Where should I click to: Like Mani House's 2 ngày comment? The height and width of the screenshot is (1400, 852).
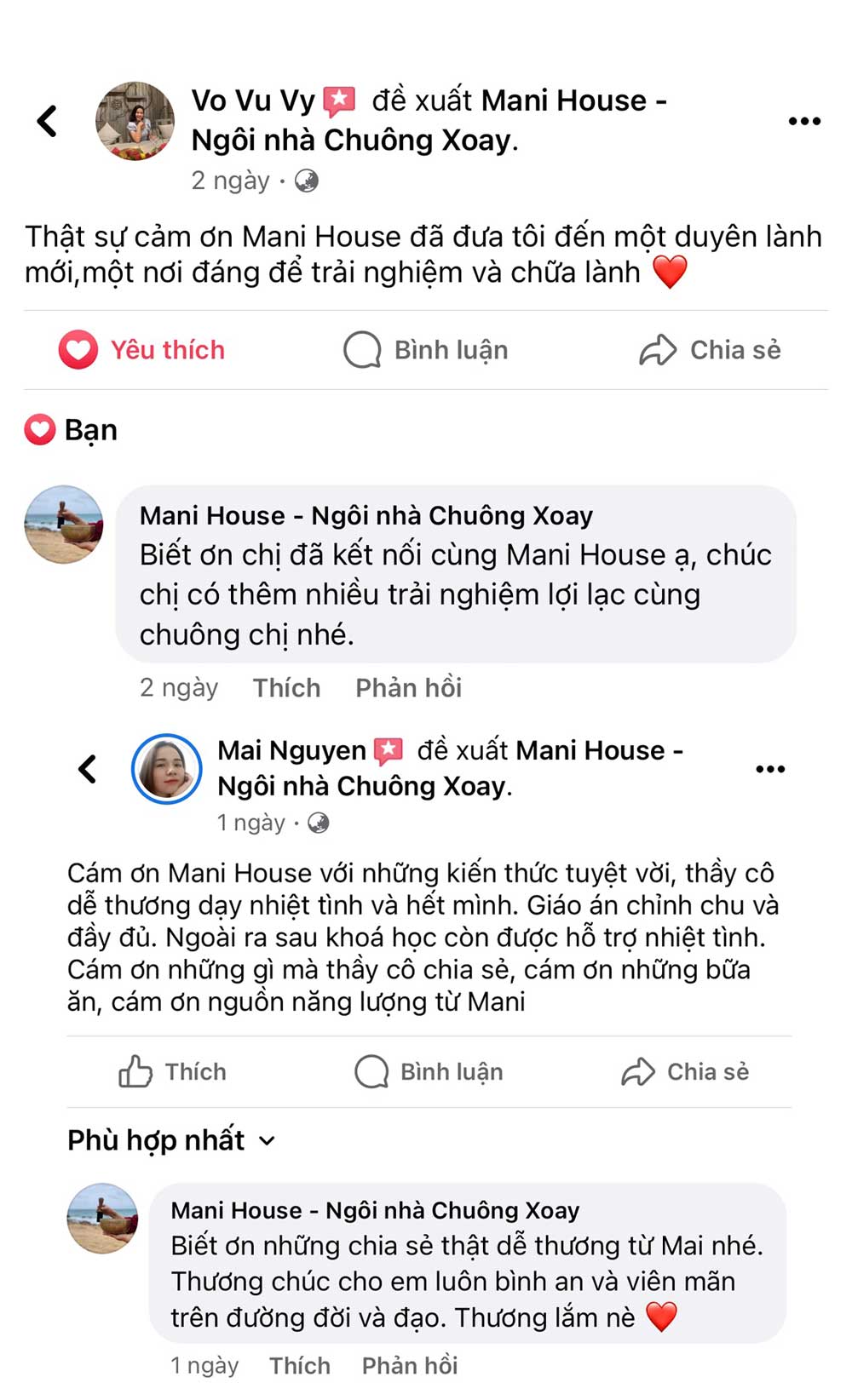coord(286,687)
